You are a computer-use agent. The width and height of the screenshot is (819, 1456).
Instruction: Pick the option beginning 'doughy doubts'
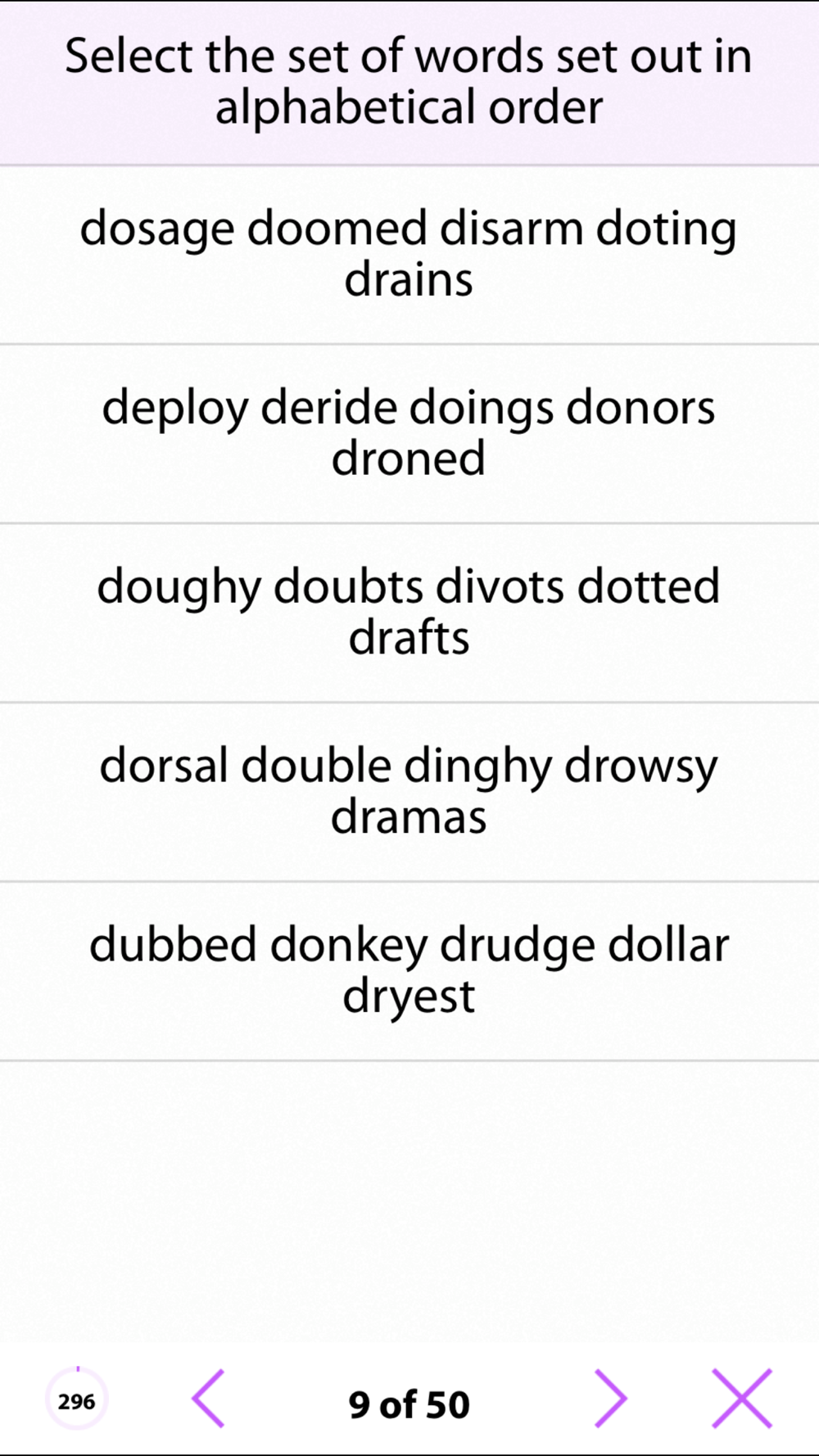point(409,612)
